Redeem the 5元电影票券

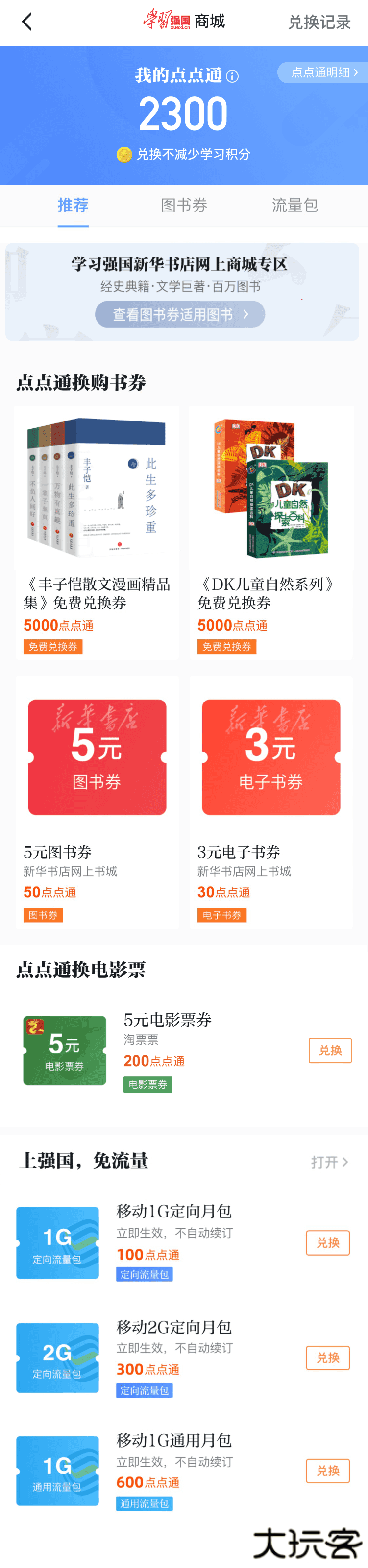click(330, 1050)
